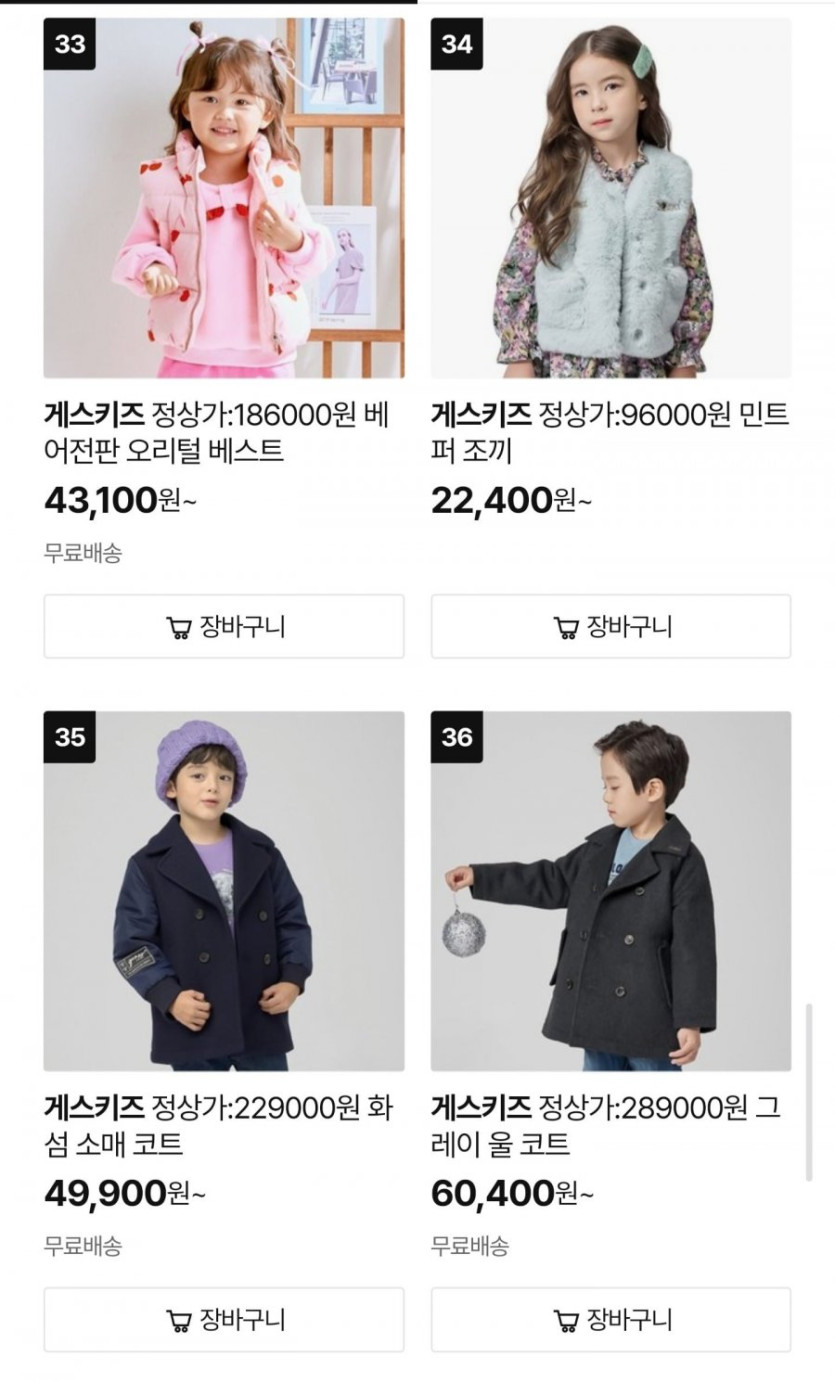Viewport: 835px width, 1382px height.
Task: Add the 43,100원 오리털 베스트 to 장바구니
Action: [x=224, y=627]
